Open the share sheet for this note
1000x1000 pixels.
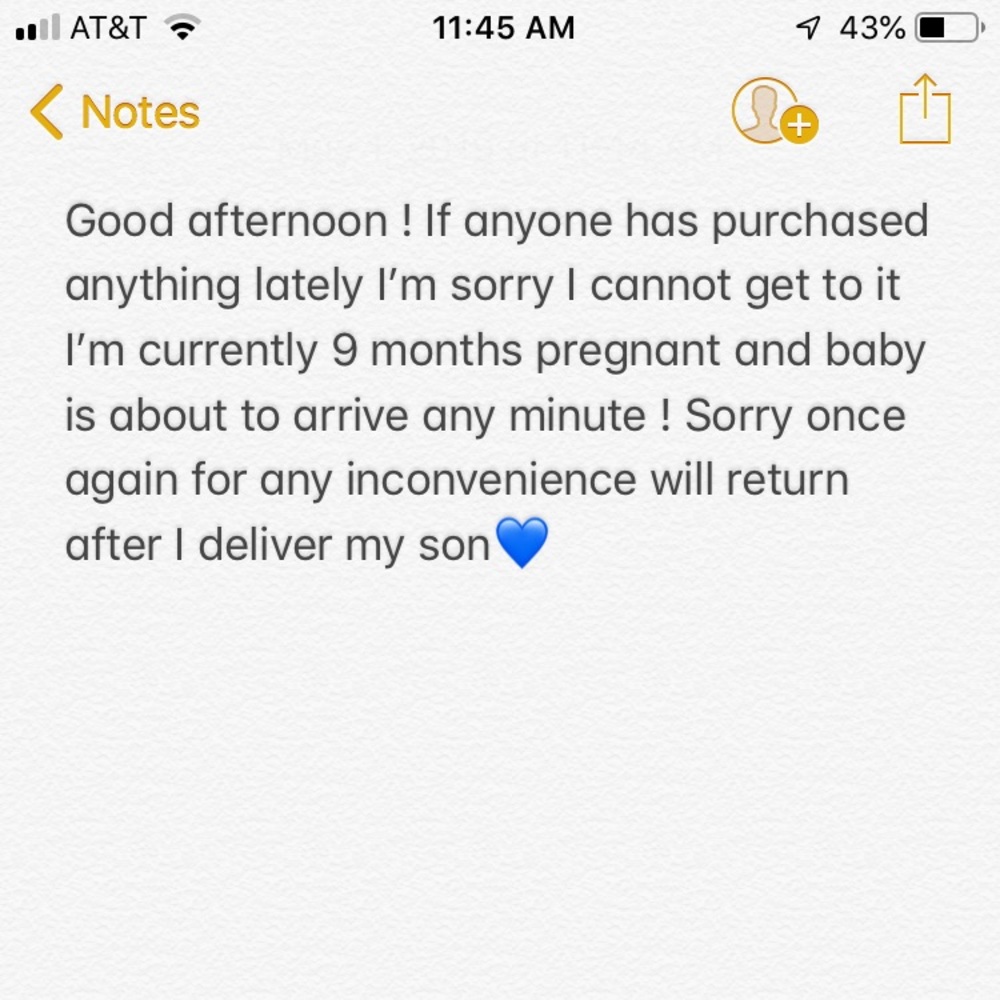(925, 110)
